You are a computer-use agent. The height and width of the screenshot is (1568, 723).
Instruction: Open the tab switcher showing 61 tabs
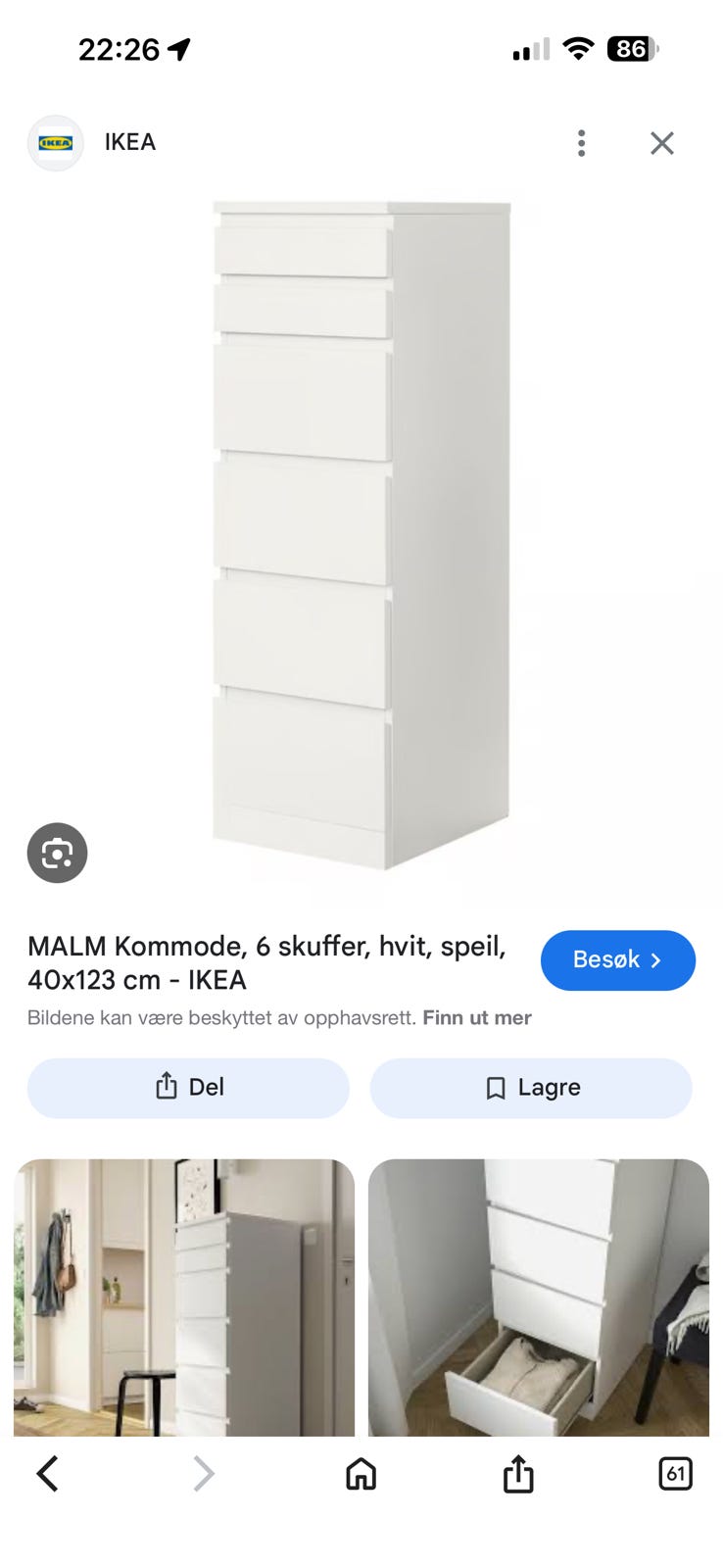pyautogui.click(x=675, y=1473)
